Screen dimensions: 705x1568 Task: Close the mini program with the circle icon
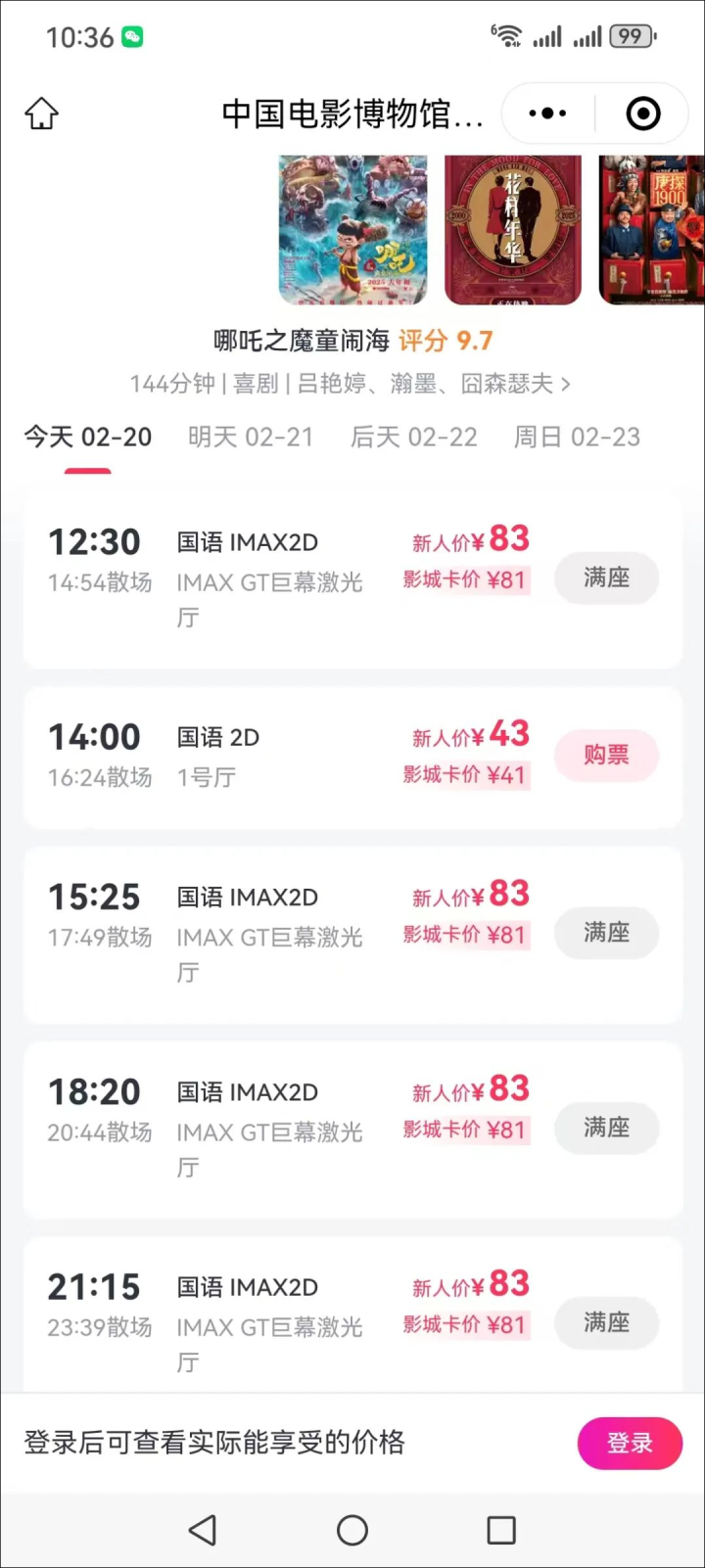pyautogui.click(x=642, y=114)
